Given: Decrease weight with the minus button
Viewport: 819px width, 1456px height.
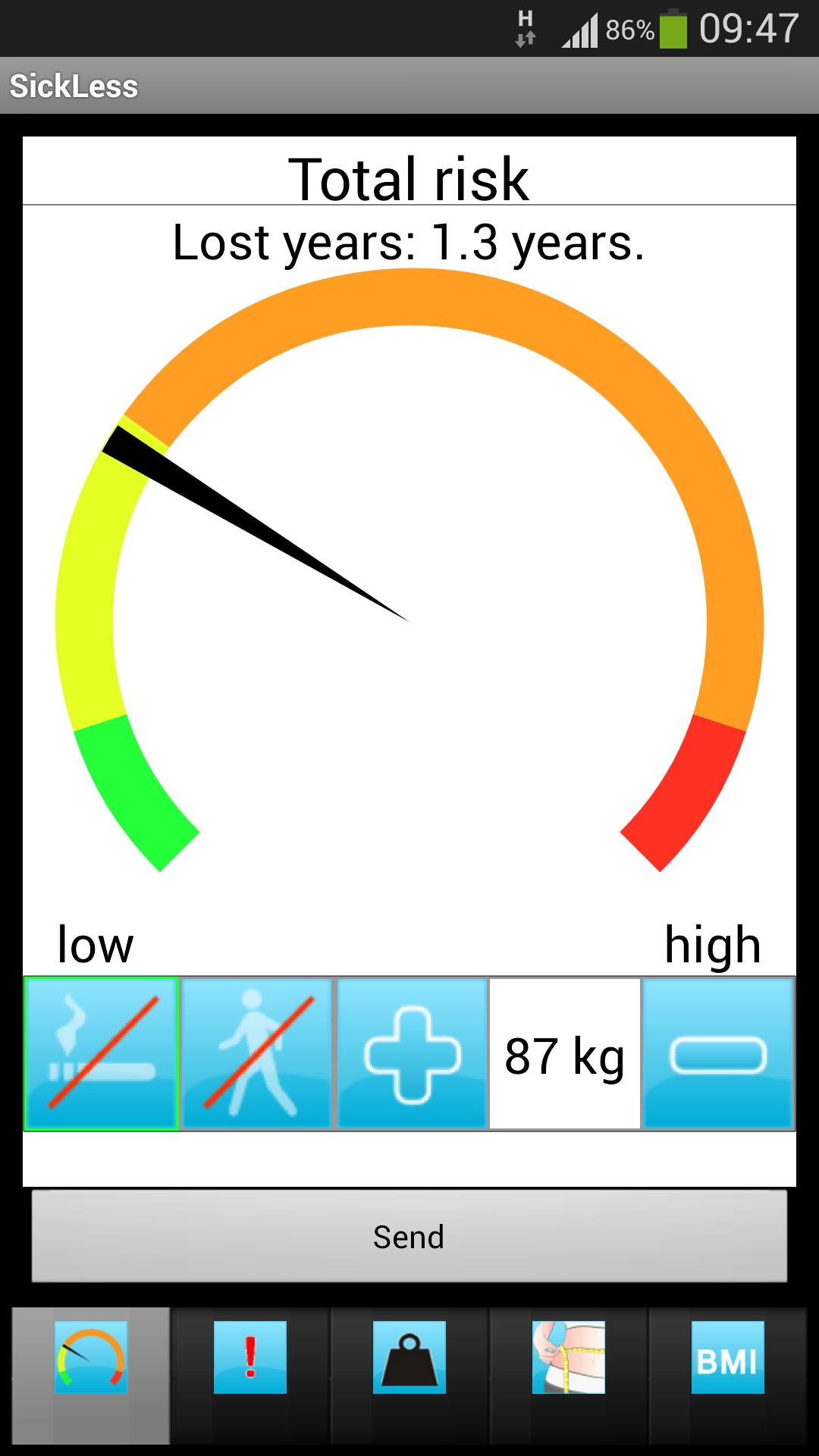Looking at the screenshot, I should (717, 1053).
